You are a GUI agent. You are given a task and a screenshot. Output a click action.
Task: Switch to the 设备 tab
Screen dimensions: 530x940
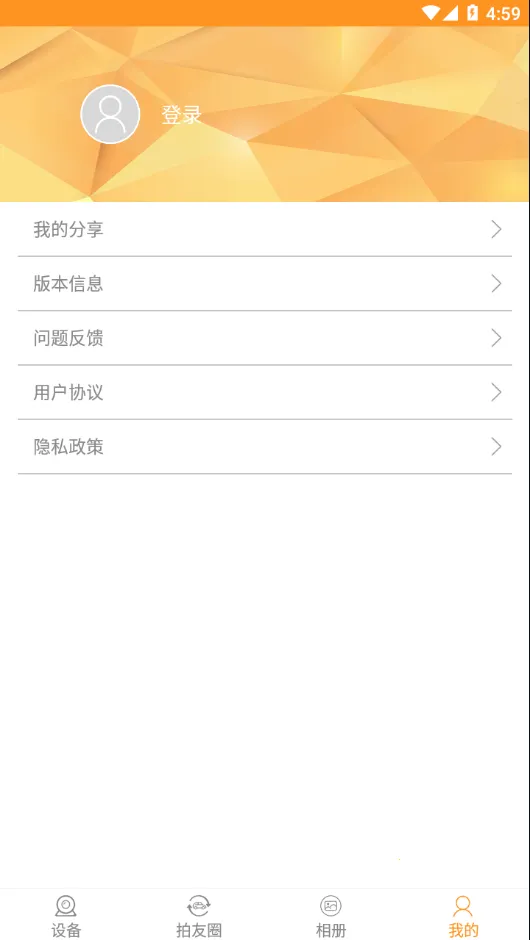[66, 915]
